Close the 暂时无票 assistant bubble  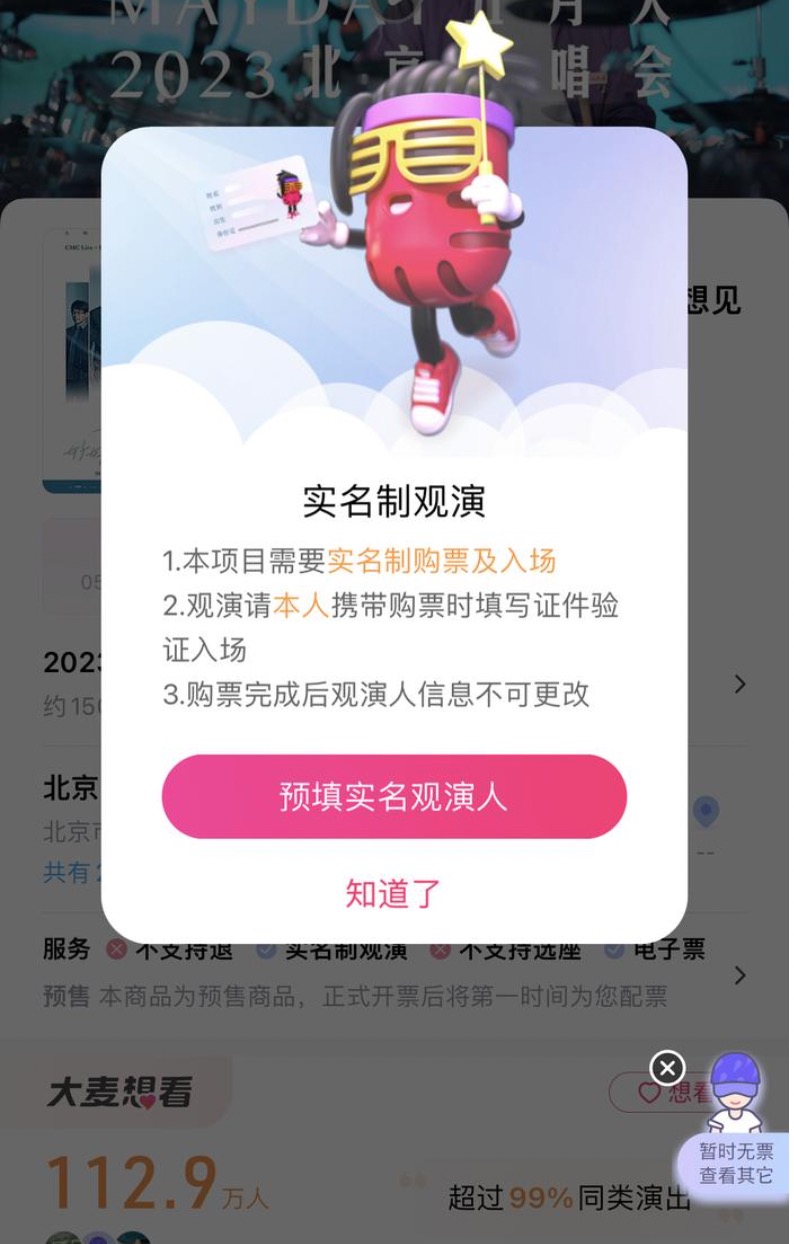(666, 1069)
